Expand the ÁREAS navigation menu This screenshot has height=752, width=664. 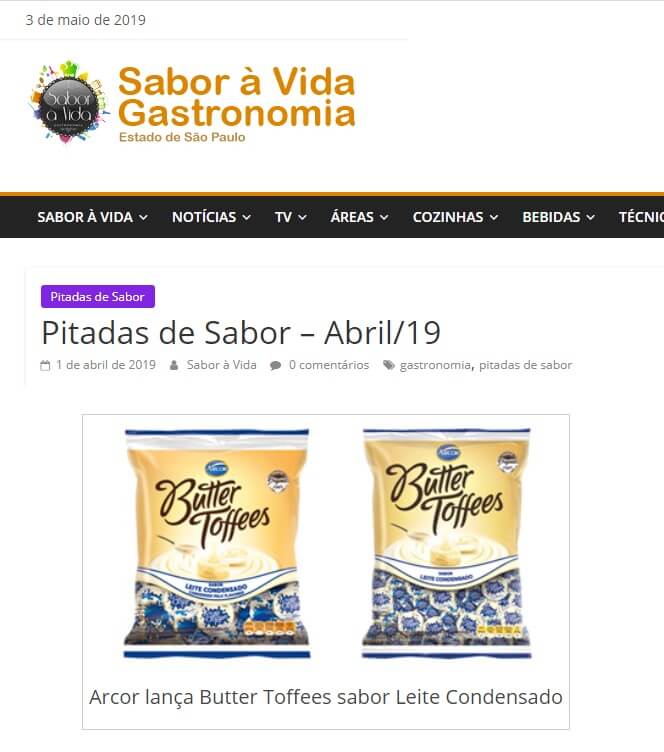[359, 217]
